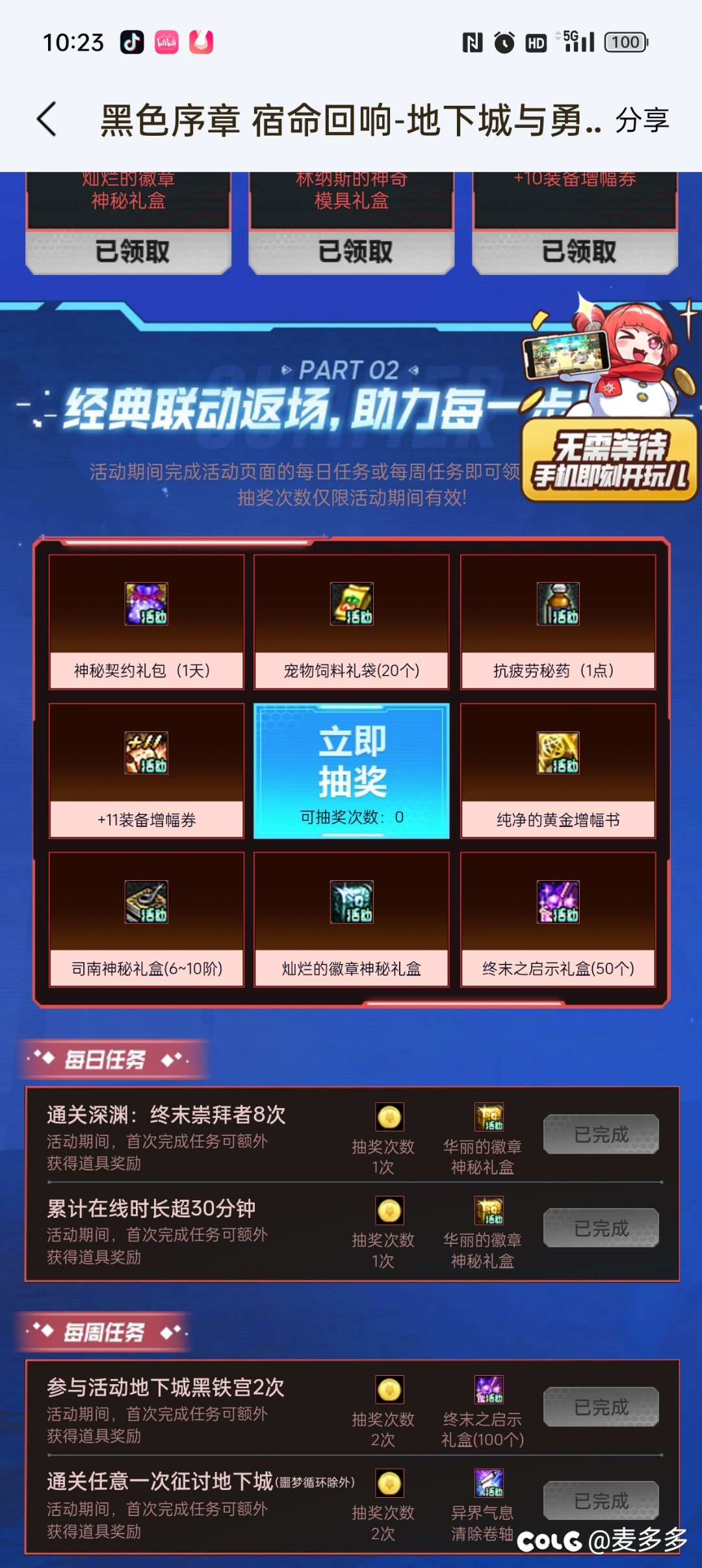Tap 已领取 under 林纳斯的神奇模具礼盒

click(x=352, y=251)
